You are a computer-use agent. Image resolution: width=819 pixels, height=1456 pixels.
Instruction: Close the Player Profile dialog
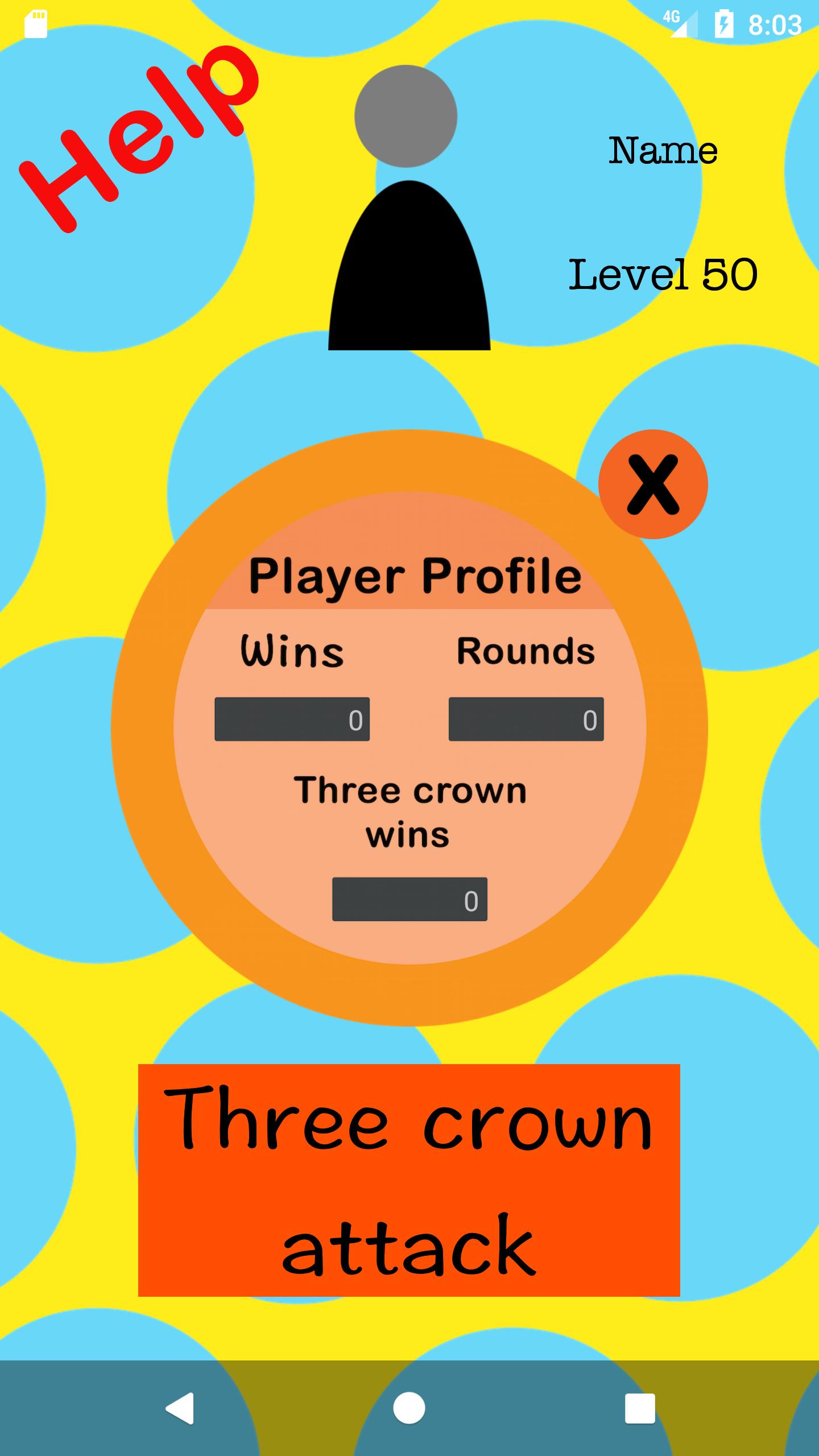pyautogui.click(x=652, y=484)
